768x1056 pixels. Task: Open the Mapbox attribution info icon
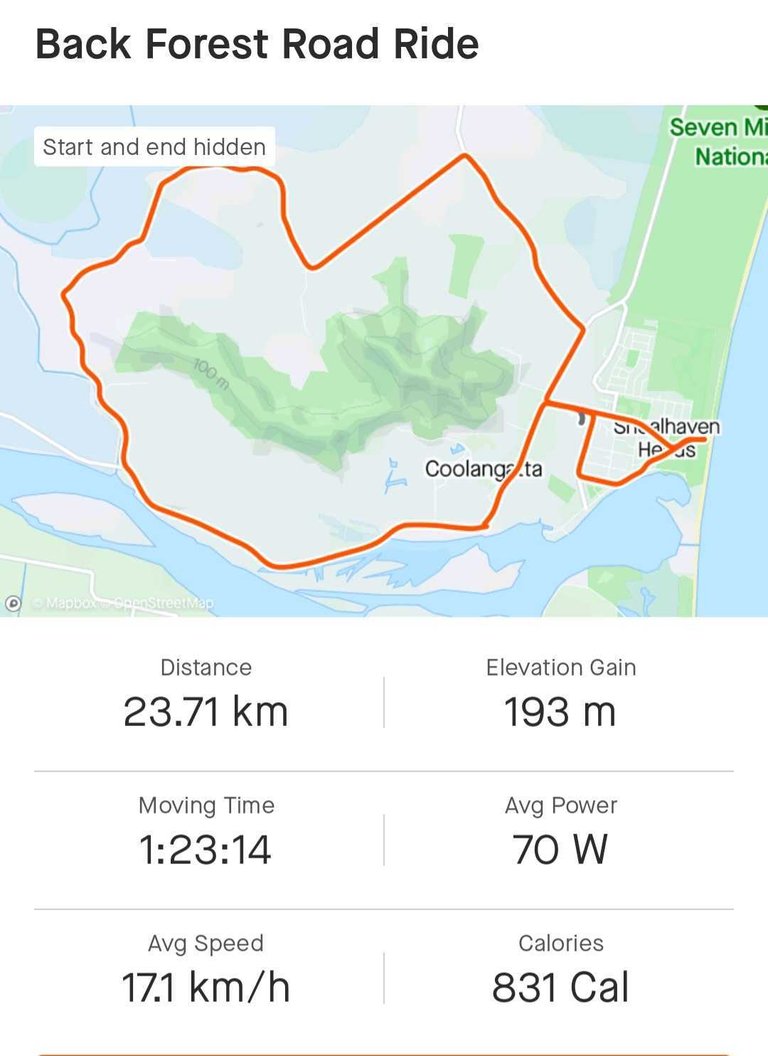click(13, 603)
